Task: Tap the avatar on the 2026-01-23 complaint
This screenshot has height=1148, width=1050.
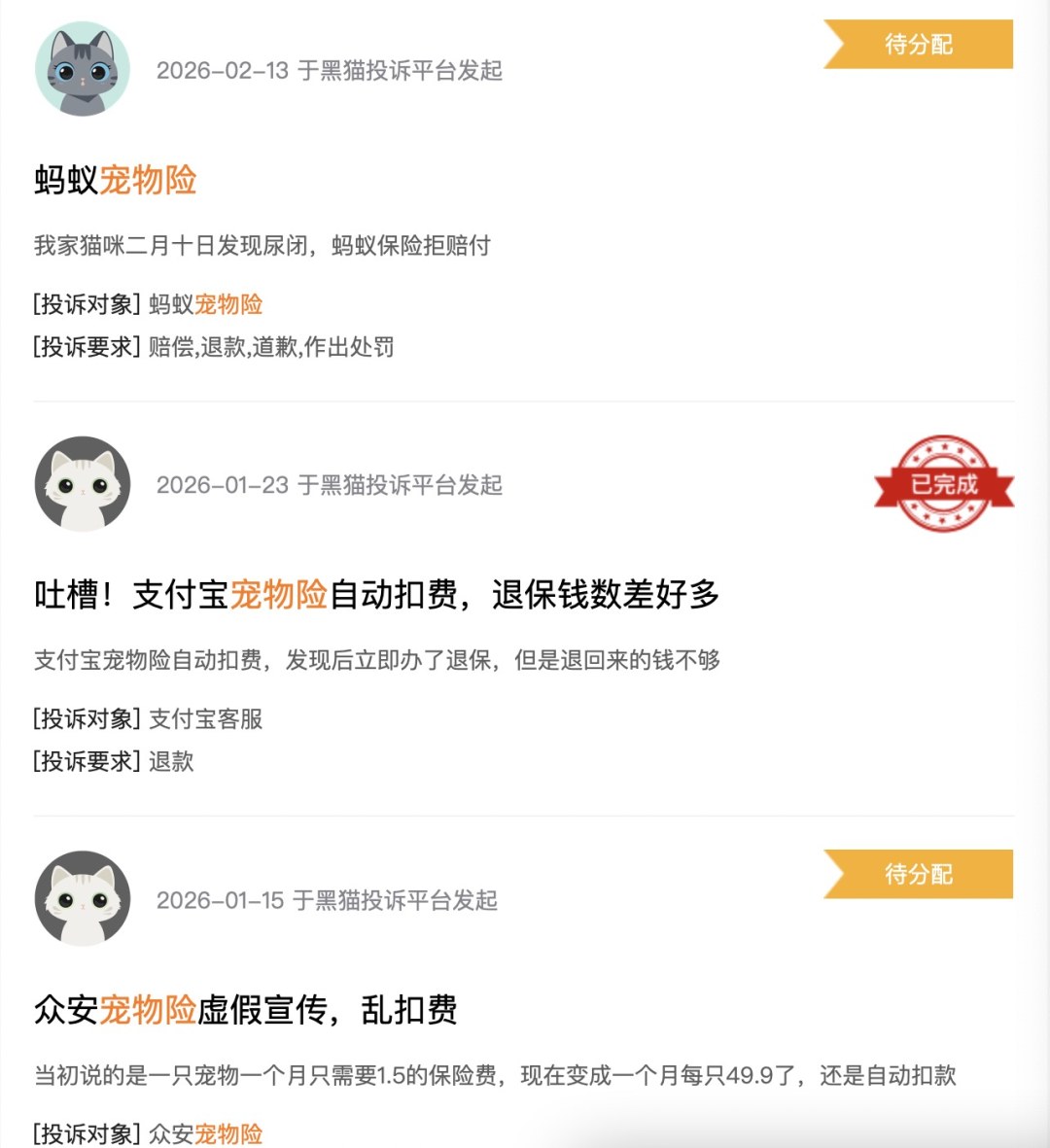Action: pyautogui.click(x=83, y=484)
